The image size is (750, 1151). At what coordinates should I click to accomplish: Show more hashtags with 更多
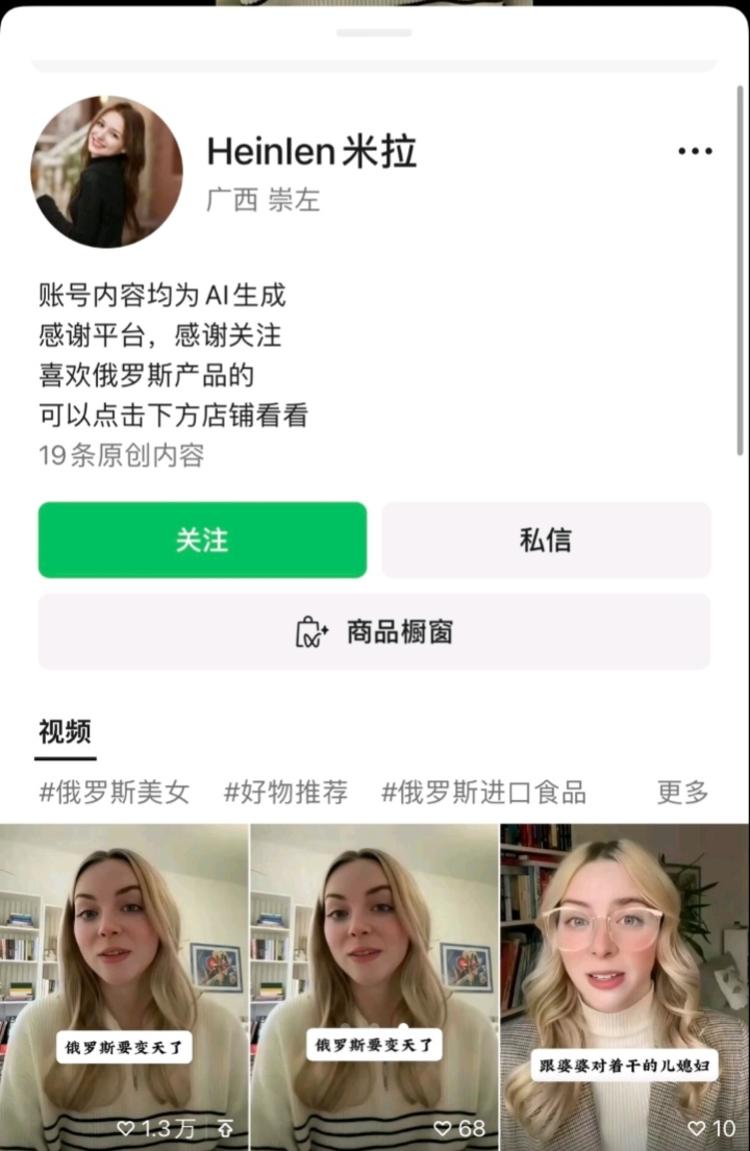click(x=682, y=793)
